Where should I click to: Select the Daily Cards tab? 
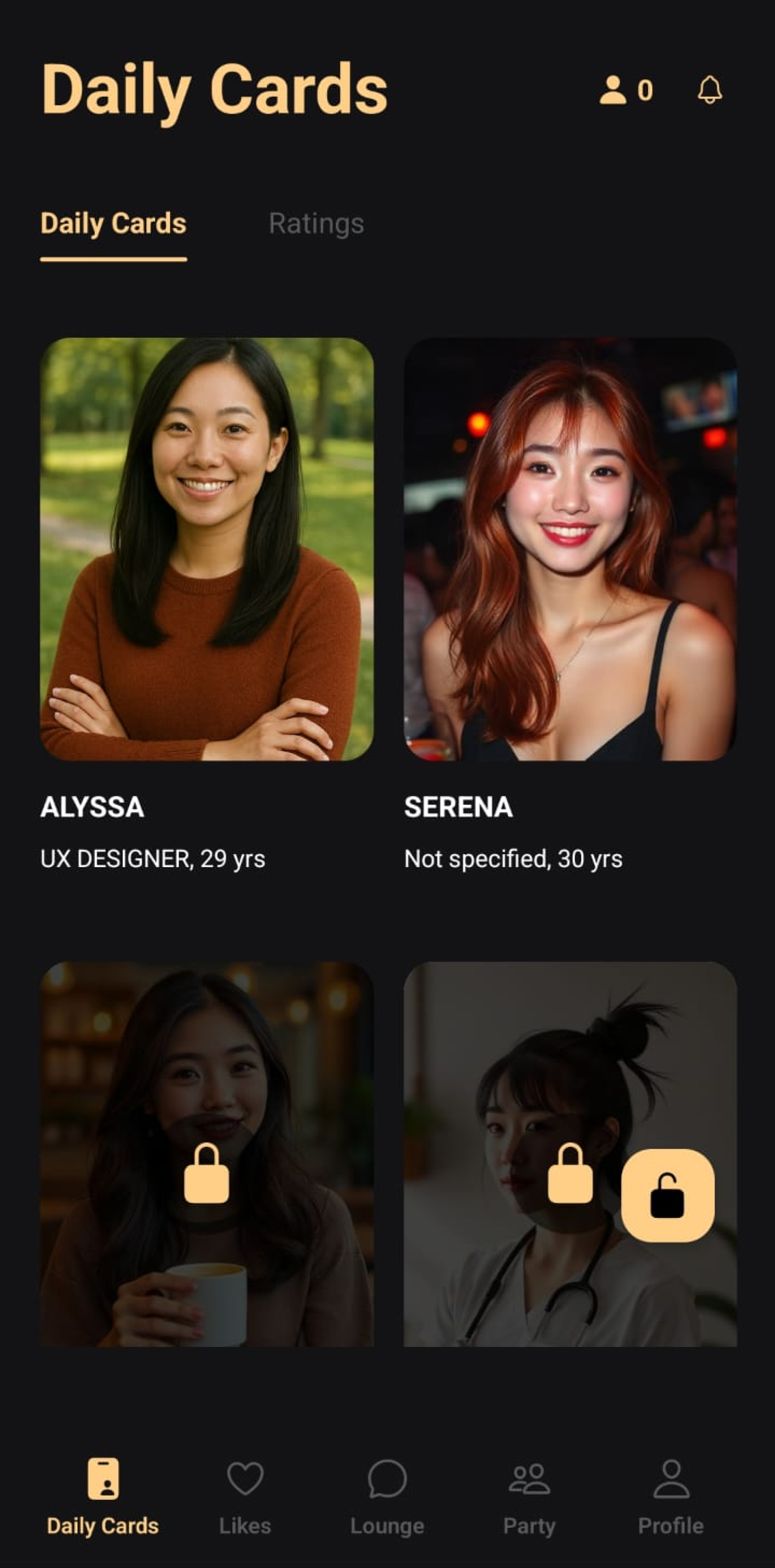[x=113, y=224]
